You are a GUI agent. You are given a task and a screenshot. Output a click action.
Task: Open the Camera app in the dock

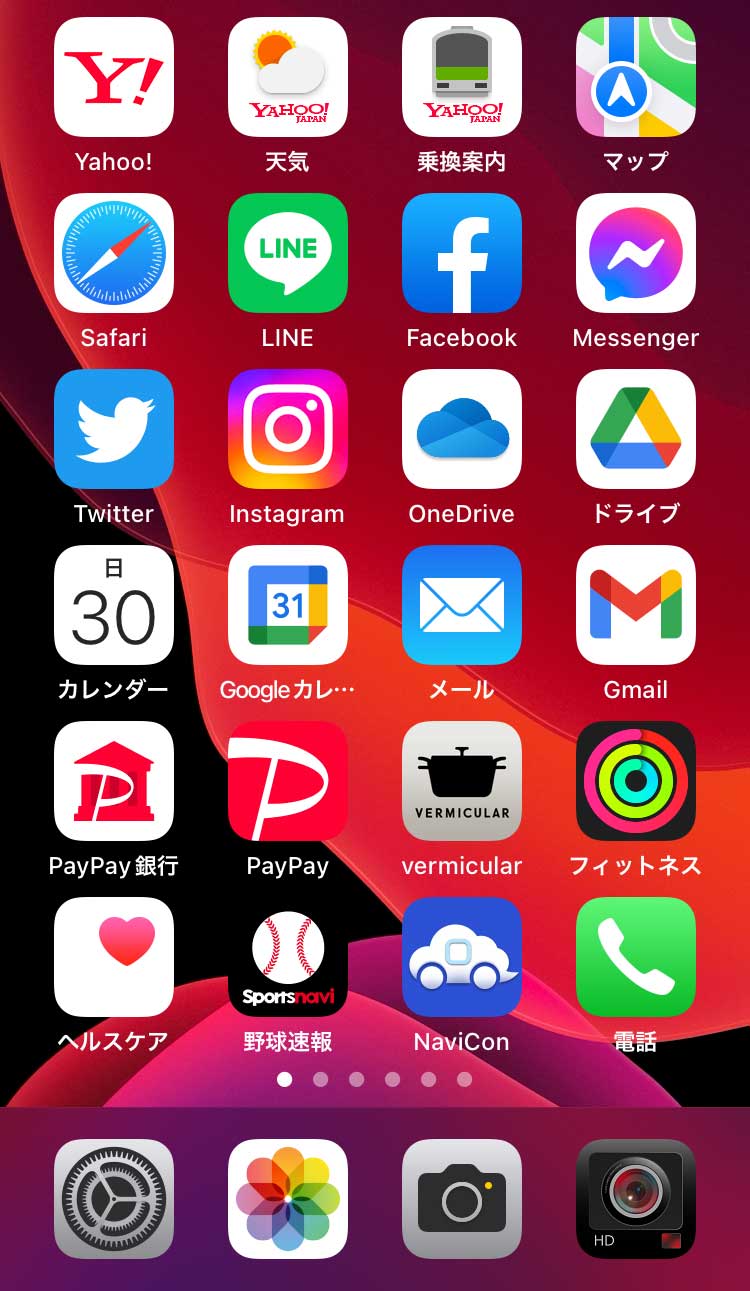coord(462,1199)
